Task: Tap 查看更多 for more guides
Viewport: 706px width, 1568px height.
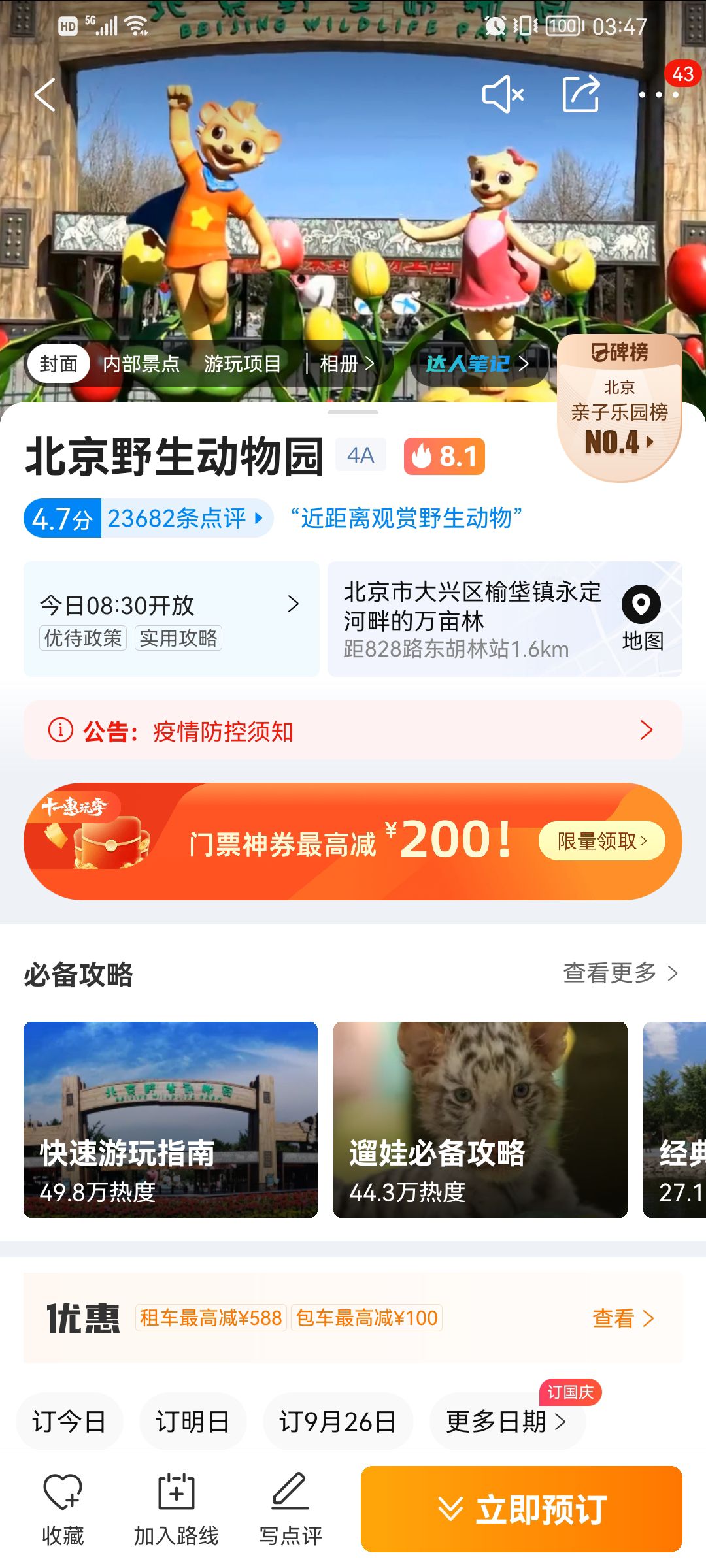Action: point(620,973)
